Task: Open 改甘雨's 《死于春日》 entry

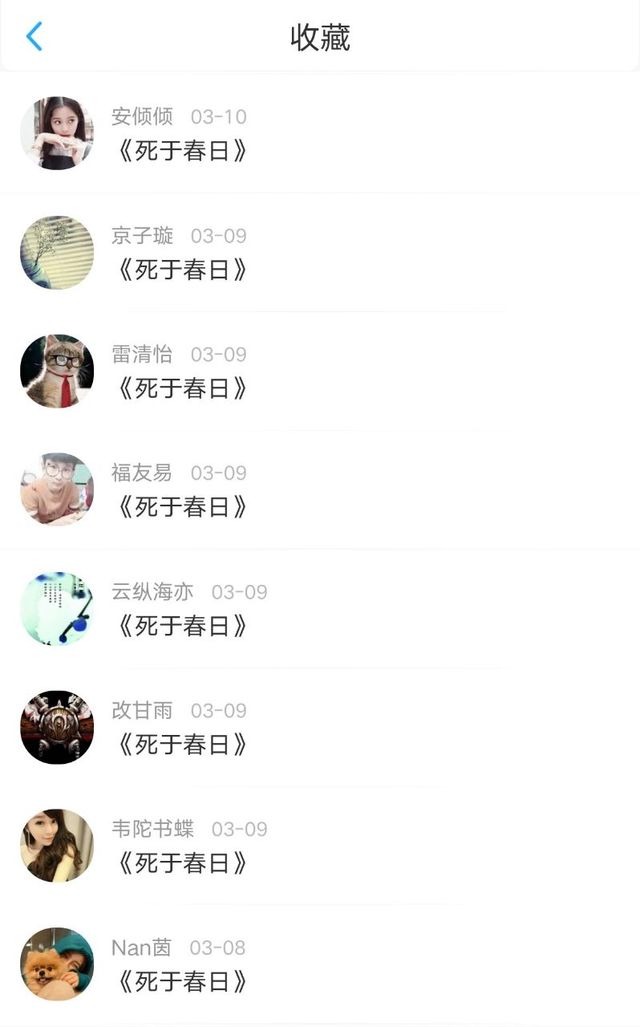Action: click(x=182, y=744)
